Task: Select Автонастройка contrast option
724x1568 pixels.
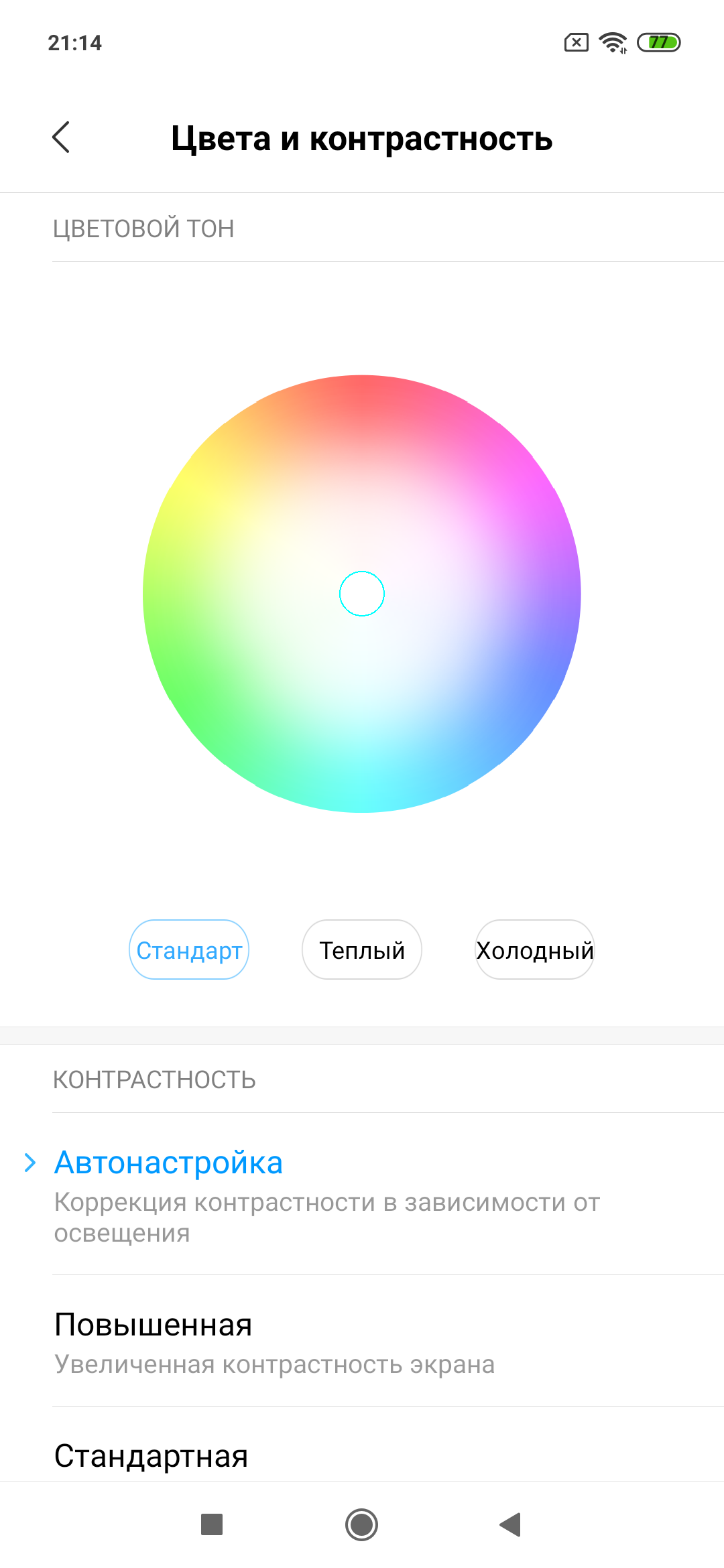Action: click(169, 1163)
